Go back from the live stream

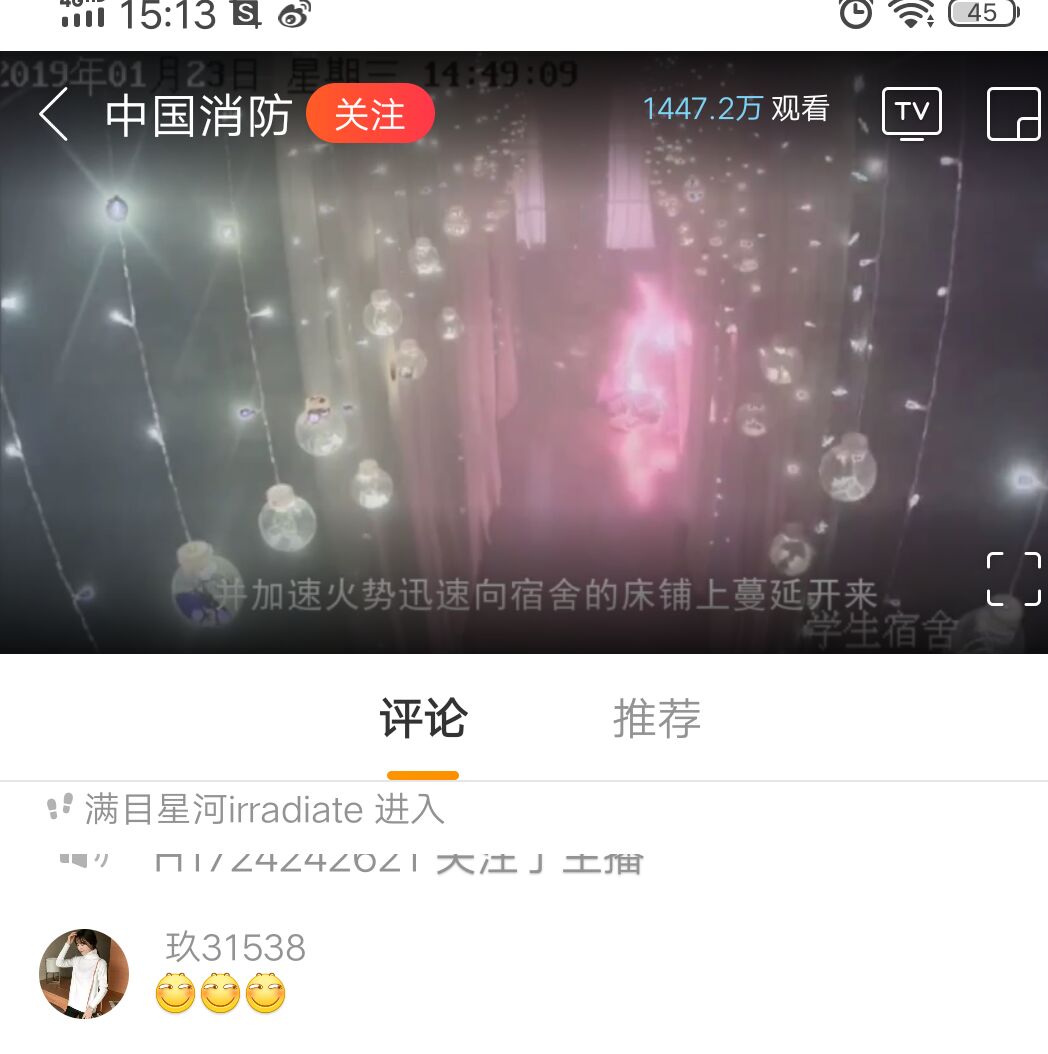pyautogui.click(x=53, y=114)
